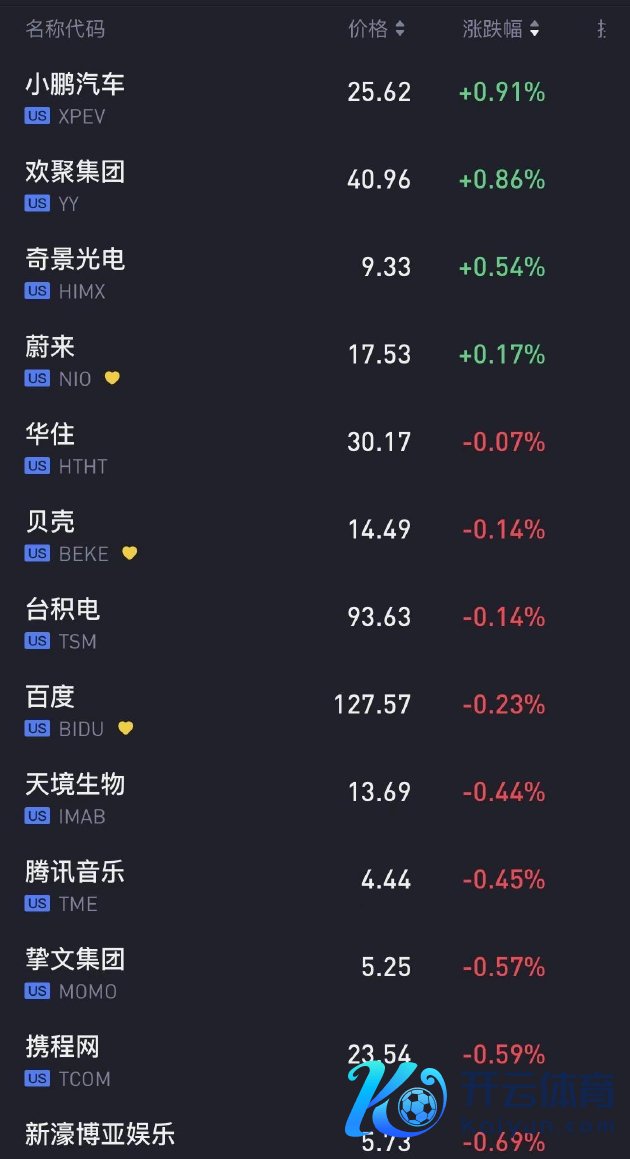
Task: Sort the list by 价格 column
Action: (376, 29)
